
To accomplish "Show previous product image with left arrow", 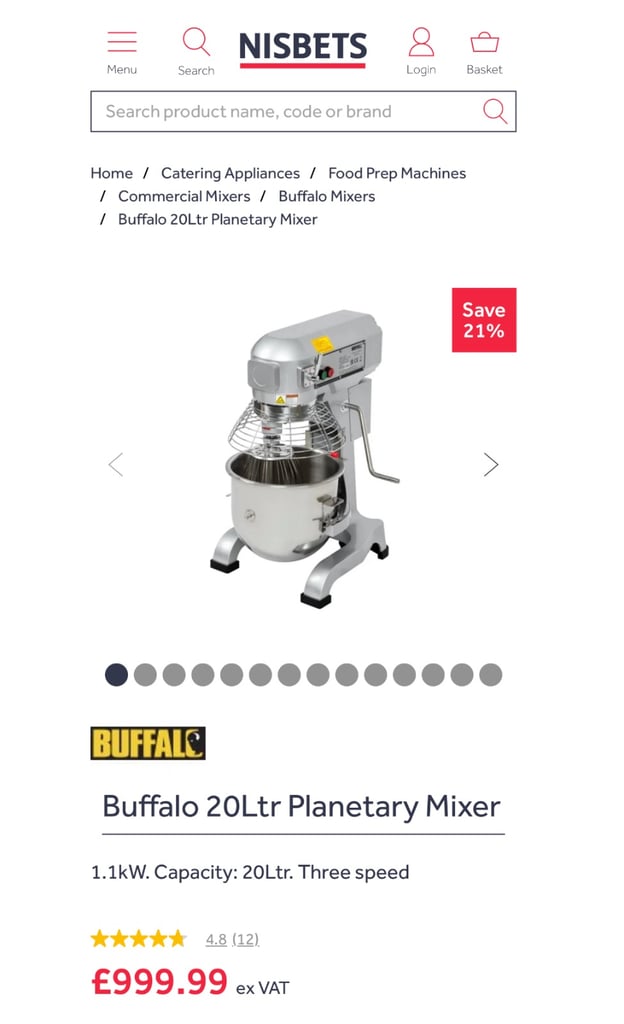I will click(116, 465).
